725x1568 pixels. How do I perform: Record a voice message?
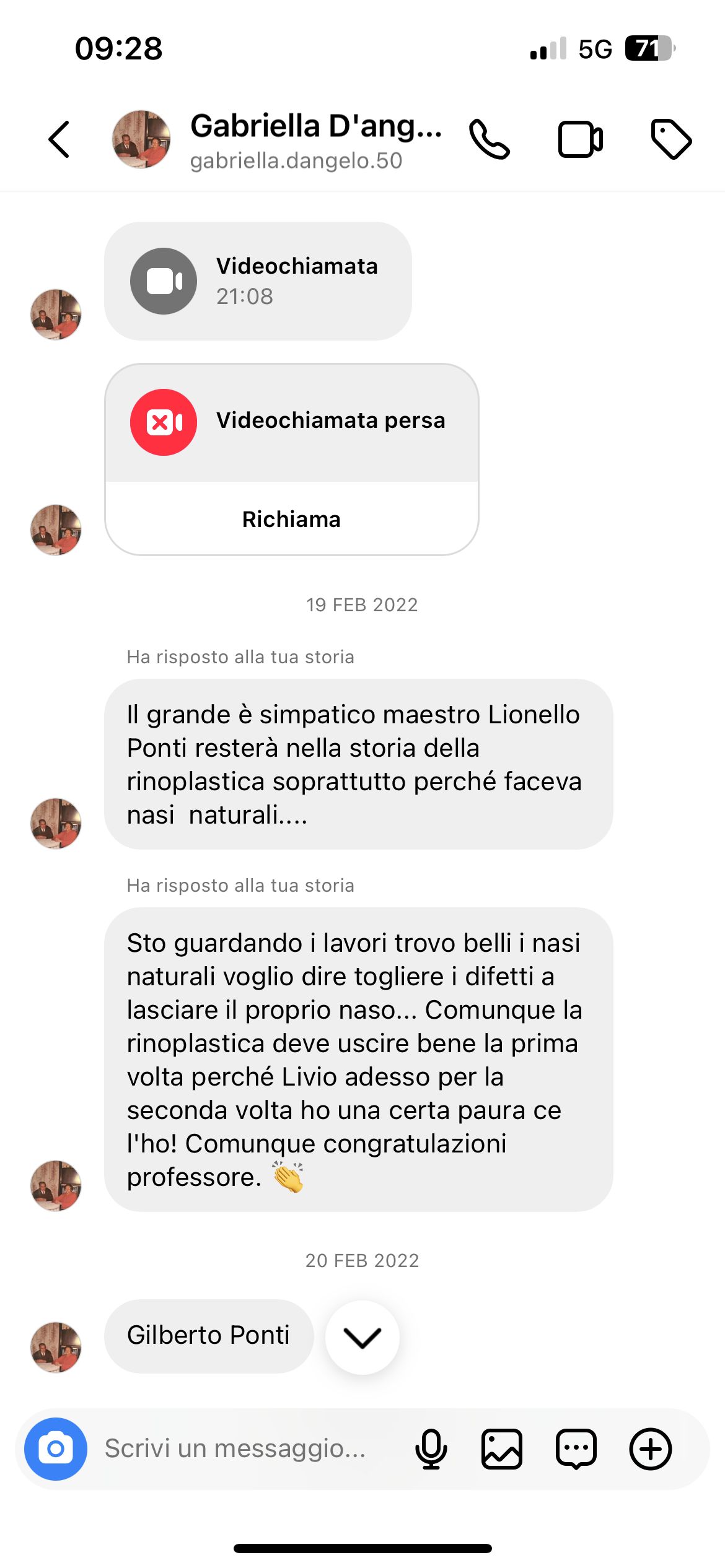tap(431, 1449)
